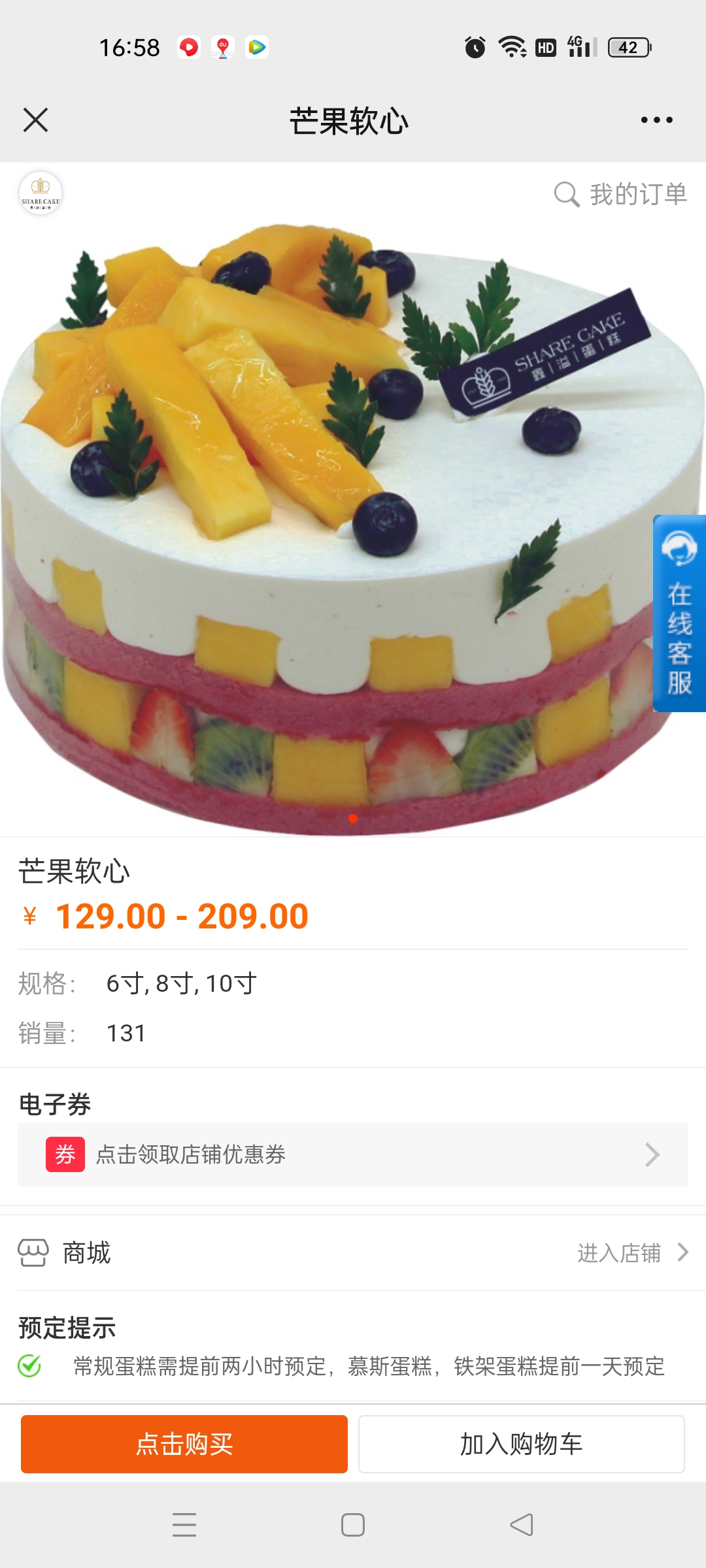Image resolution: width=706 pixels, height=1568 pixels.
Task: Tap the Share Cake shop logo
Action: [x=41, y=193]
